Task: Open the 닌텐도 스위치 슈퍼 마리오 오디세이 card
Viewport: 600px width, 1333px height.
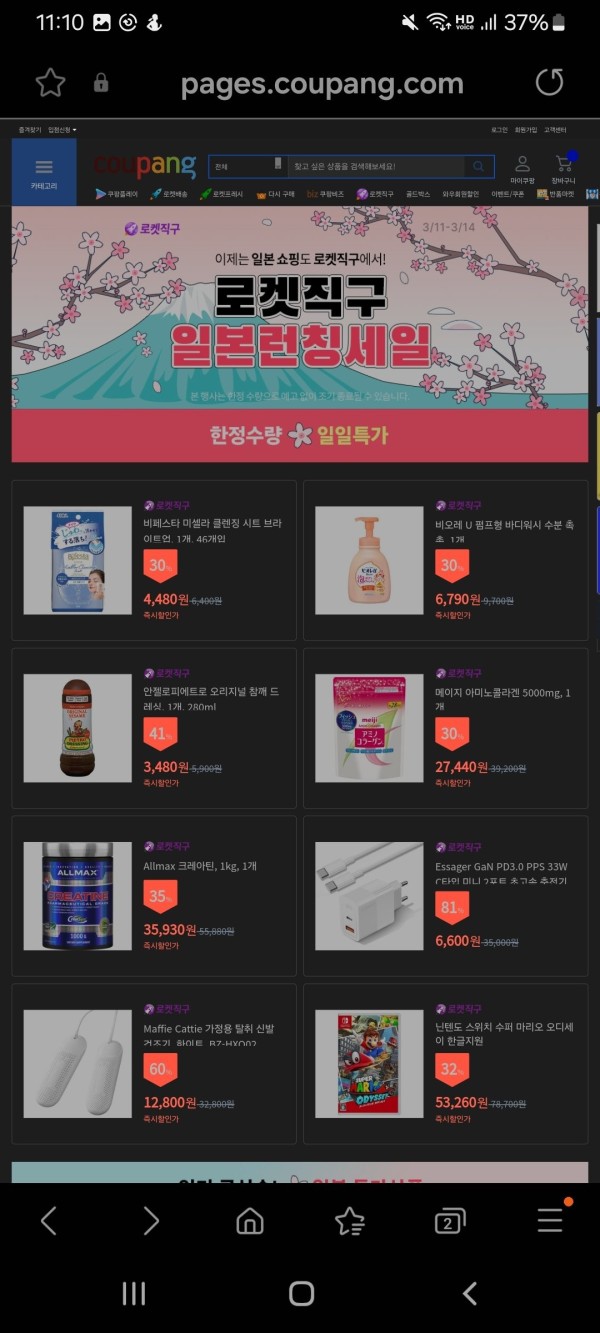Action: pyautogui.click(x=446, y=1064)
